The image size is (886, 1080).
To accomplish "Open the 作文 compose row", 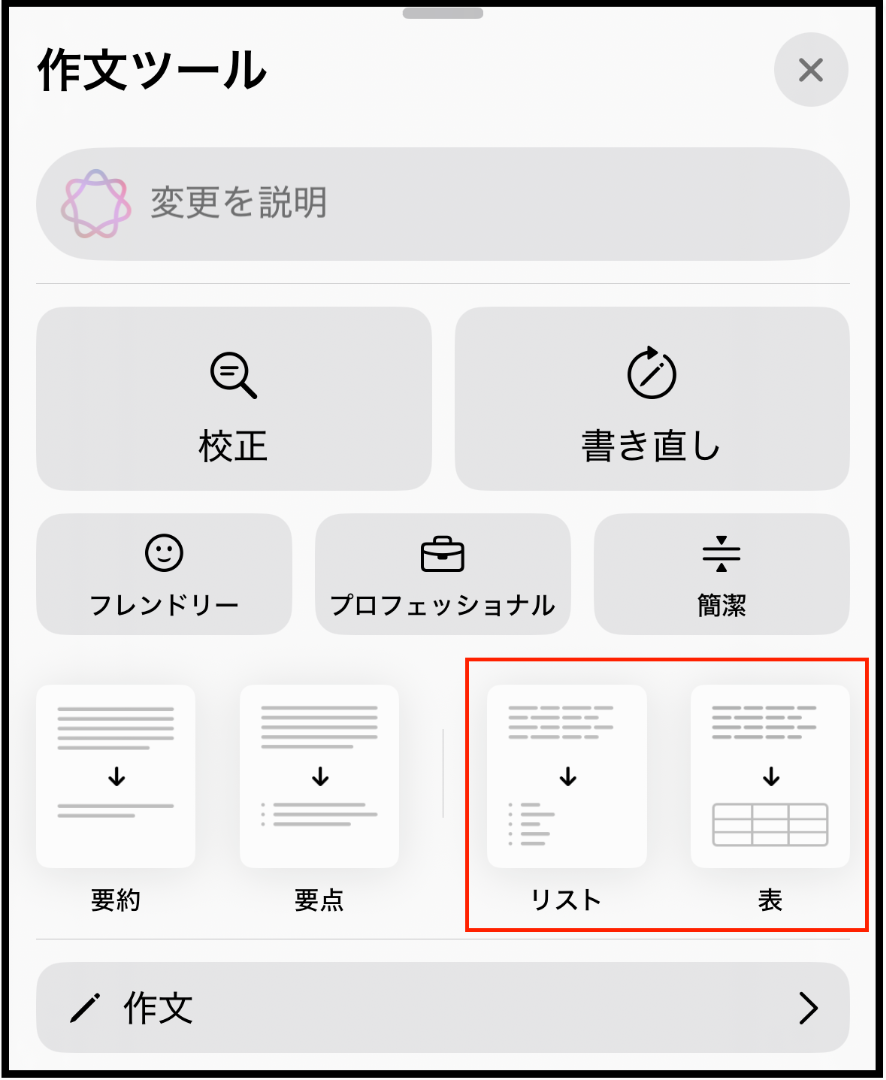I will pos(442,1008).
